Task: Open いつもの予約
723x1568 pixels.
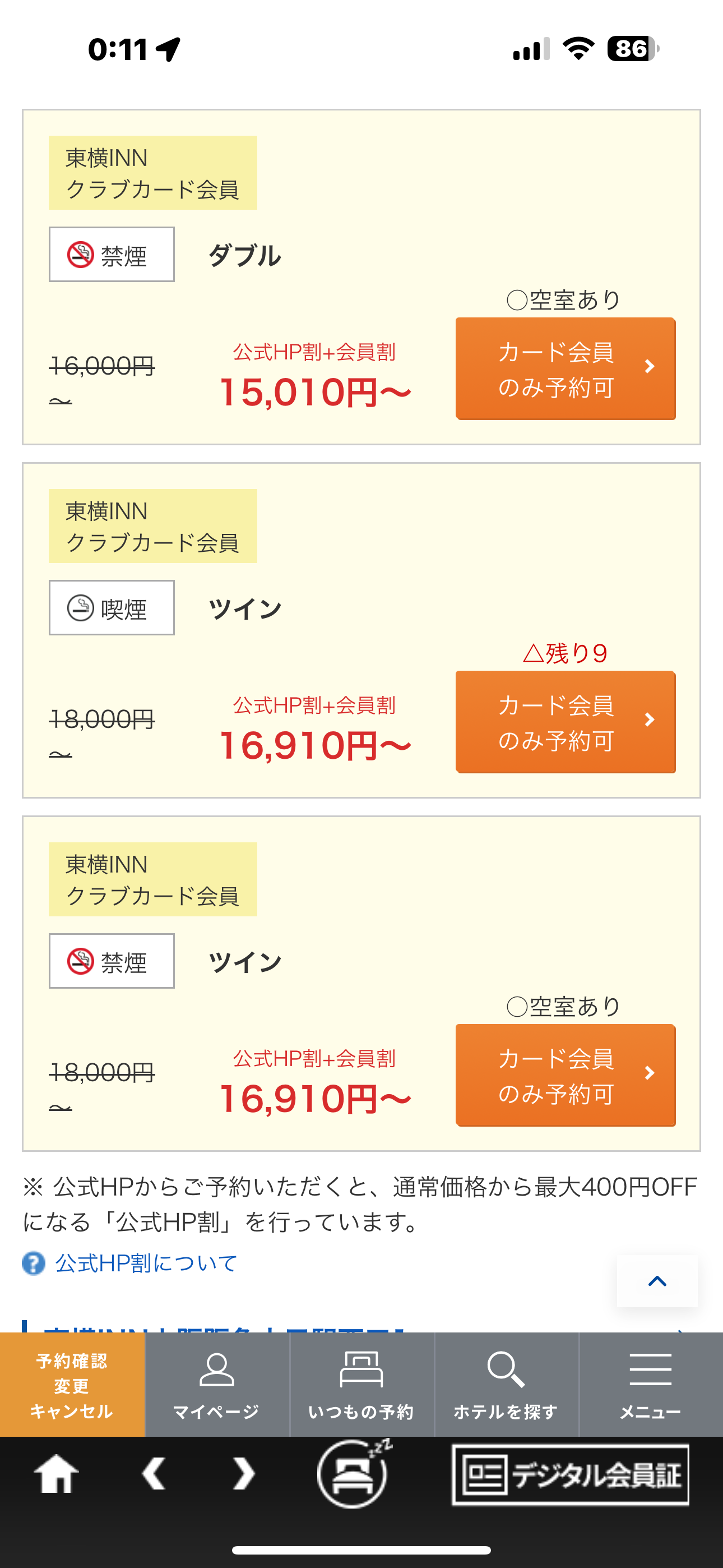Action: pyautogui.click(x=361, y=1386)
